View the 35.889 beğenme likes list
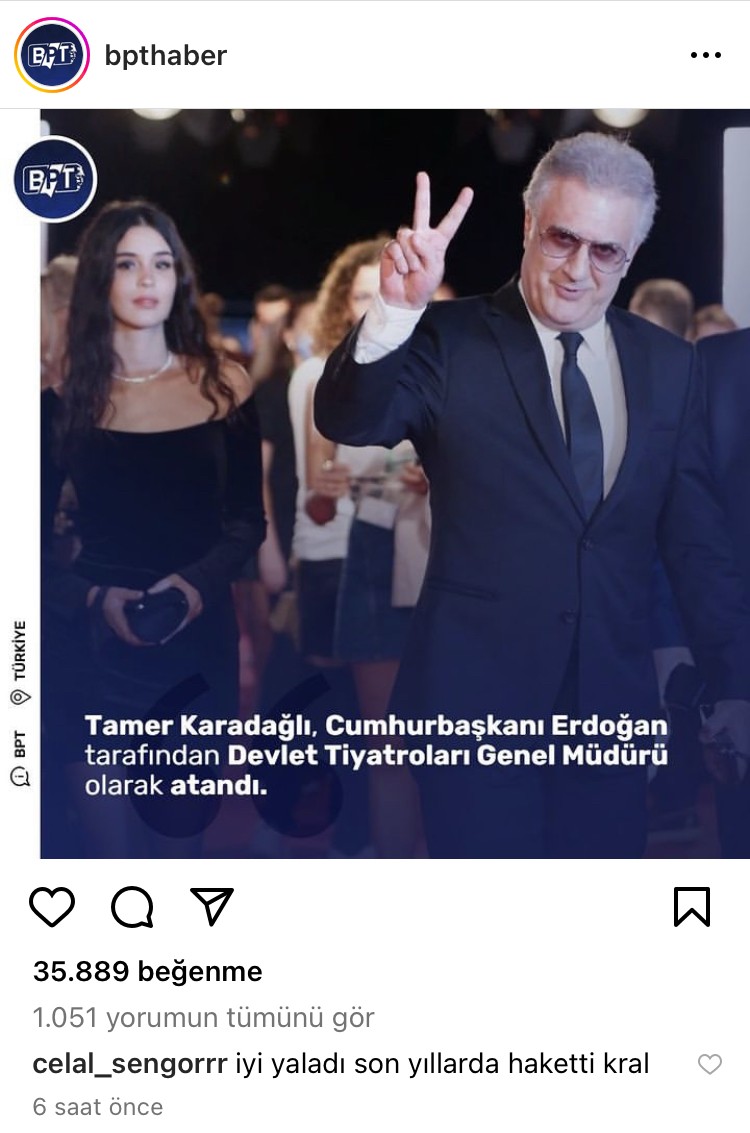 coord(147,971)
